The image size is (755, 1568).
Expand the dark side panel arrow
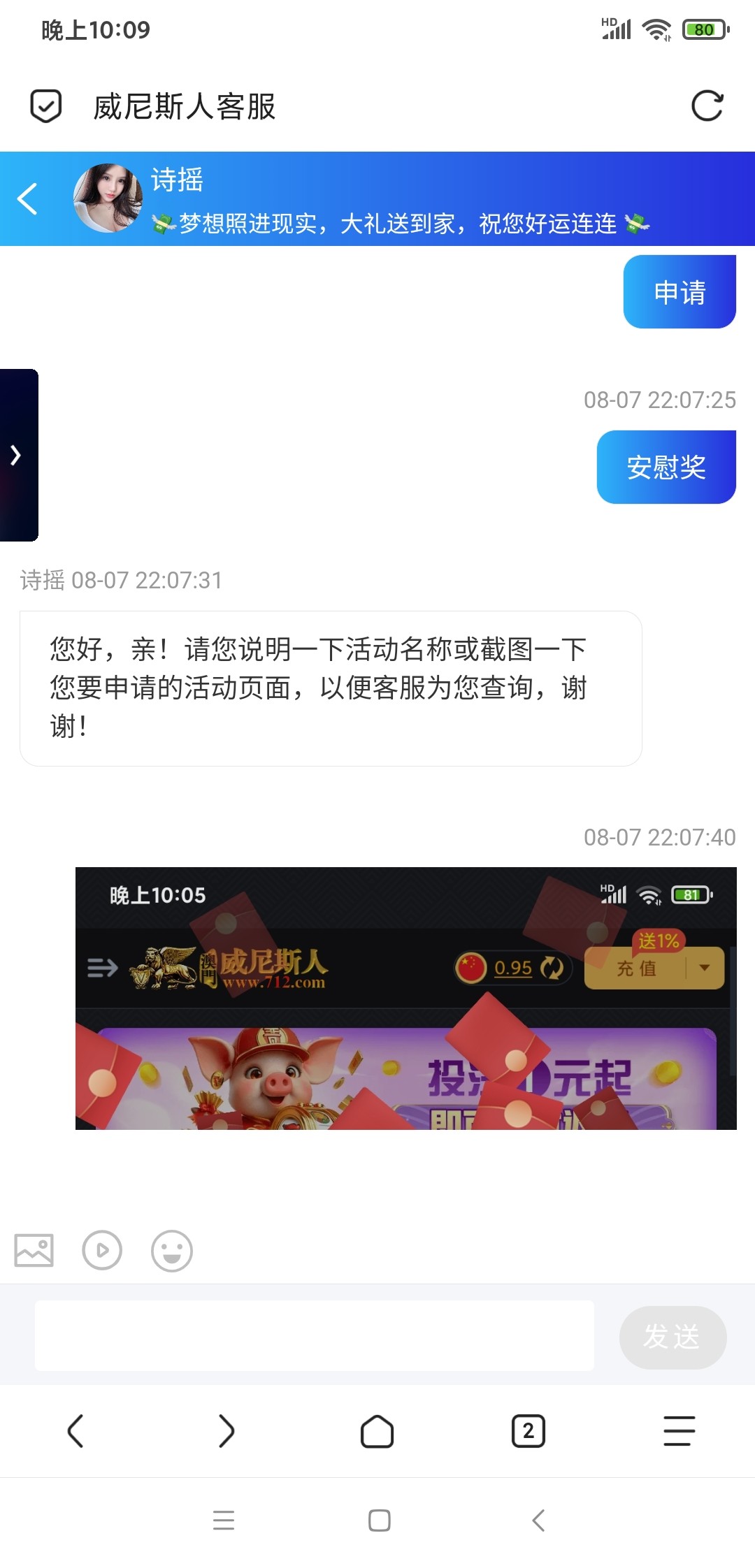pyautogui.click(x=17, y=455)
